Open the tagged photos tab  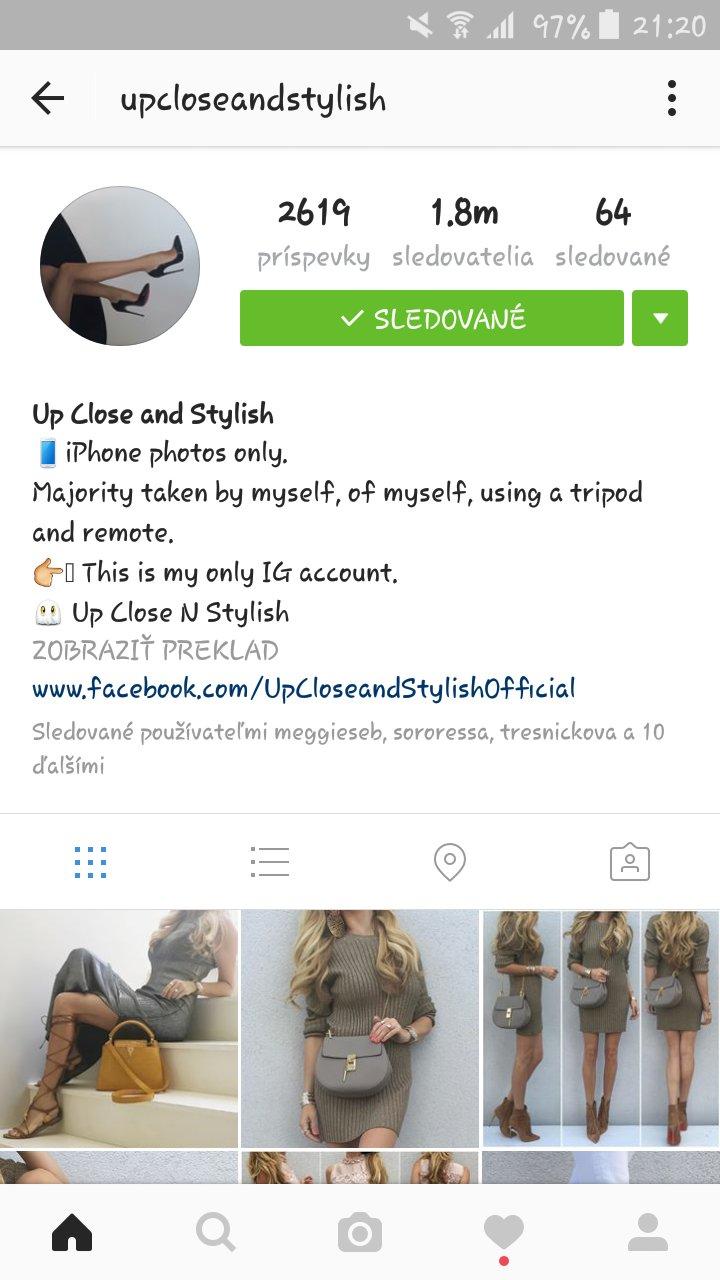point(630,862)
